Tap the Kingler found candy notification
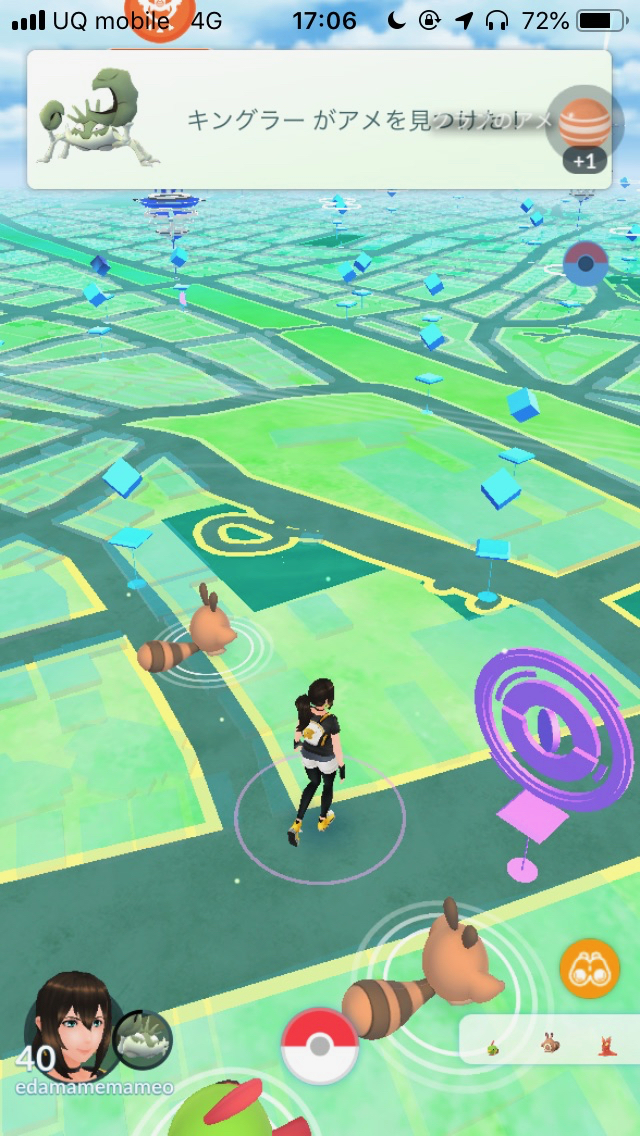This screenshot has height=1136, width=640. [319, 120]
